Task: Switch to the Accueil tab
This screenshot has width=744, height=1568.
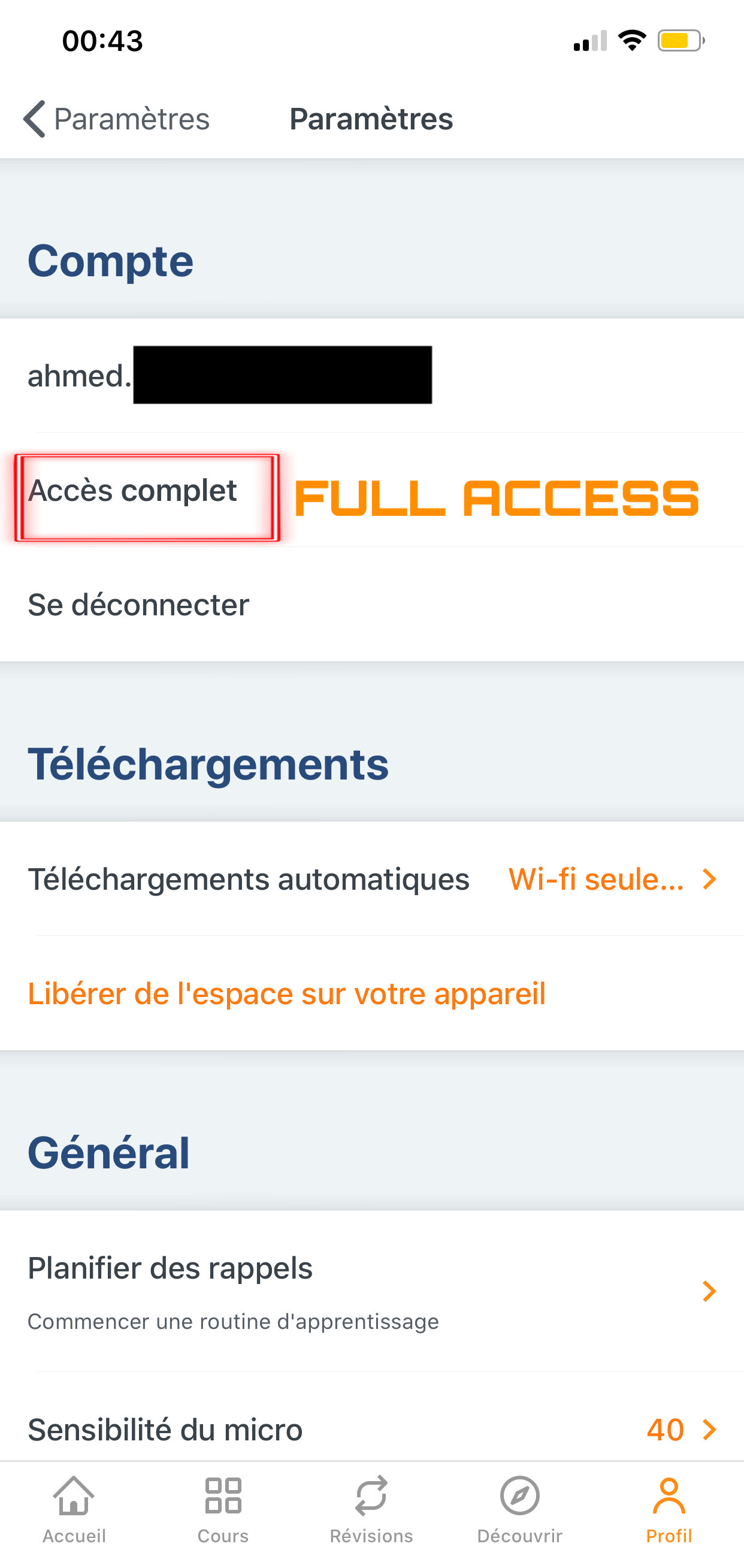Action: 74,1510
